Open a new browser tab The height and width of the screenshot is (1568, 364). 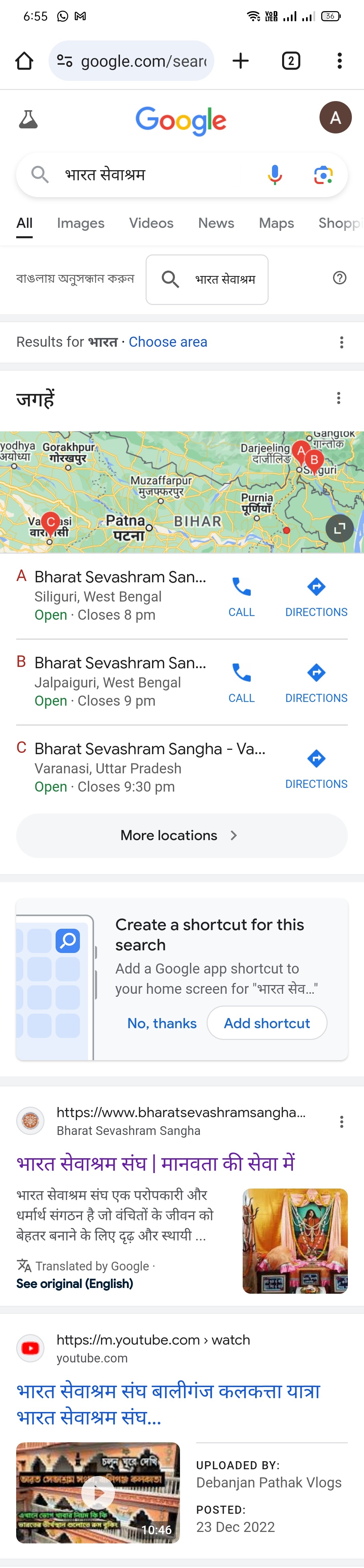(x=240, y=61)
